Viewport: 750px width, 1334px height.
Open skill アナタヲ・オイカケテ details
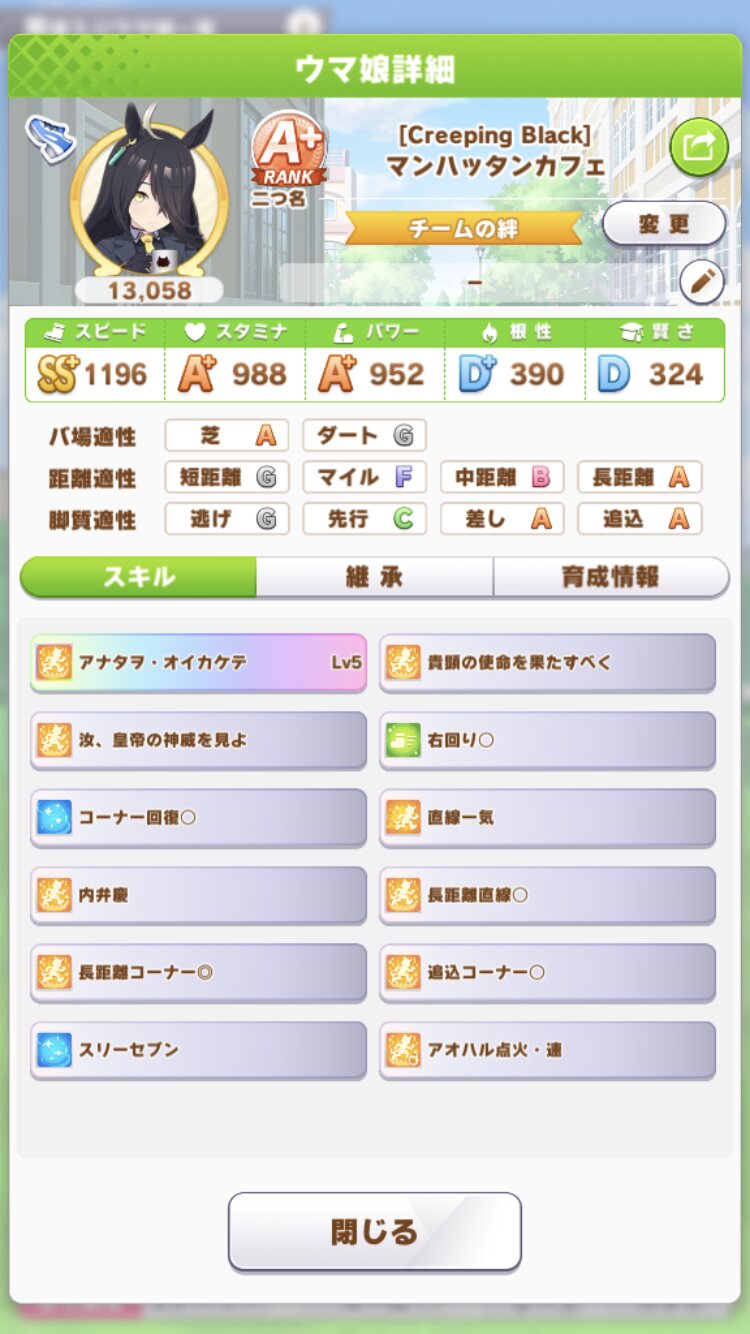click(198, 662)
